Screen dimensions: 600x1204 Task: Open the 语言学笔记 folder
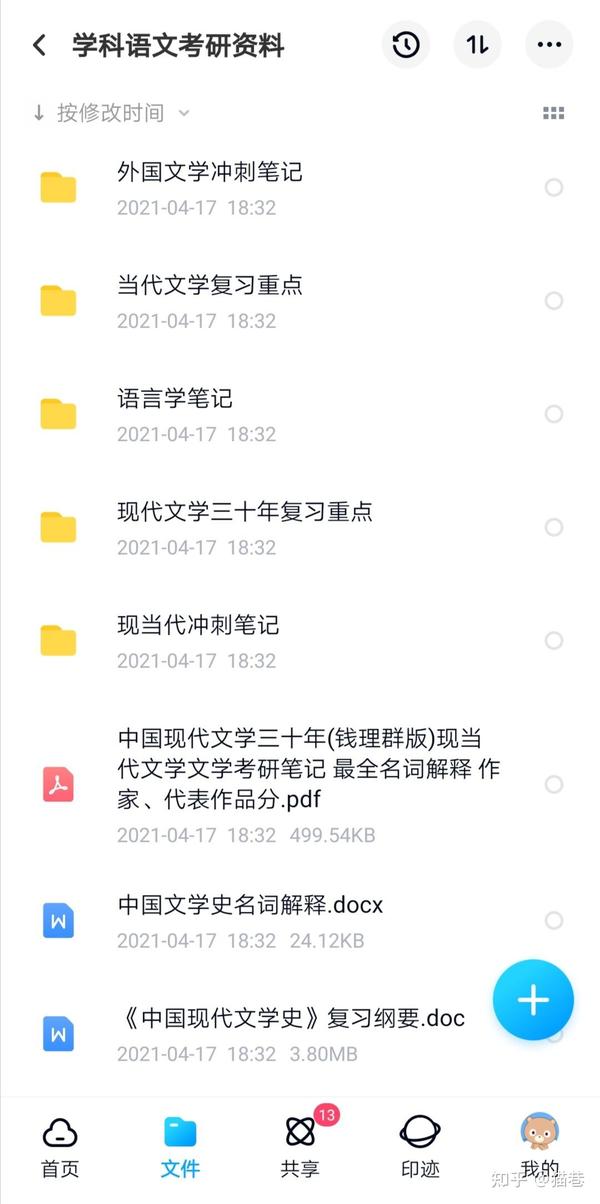tap(300, 414)
